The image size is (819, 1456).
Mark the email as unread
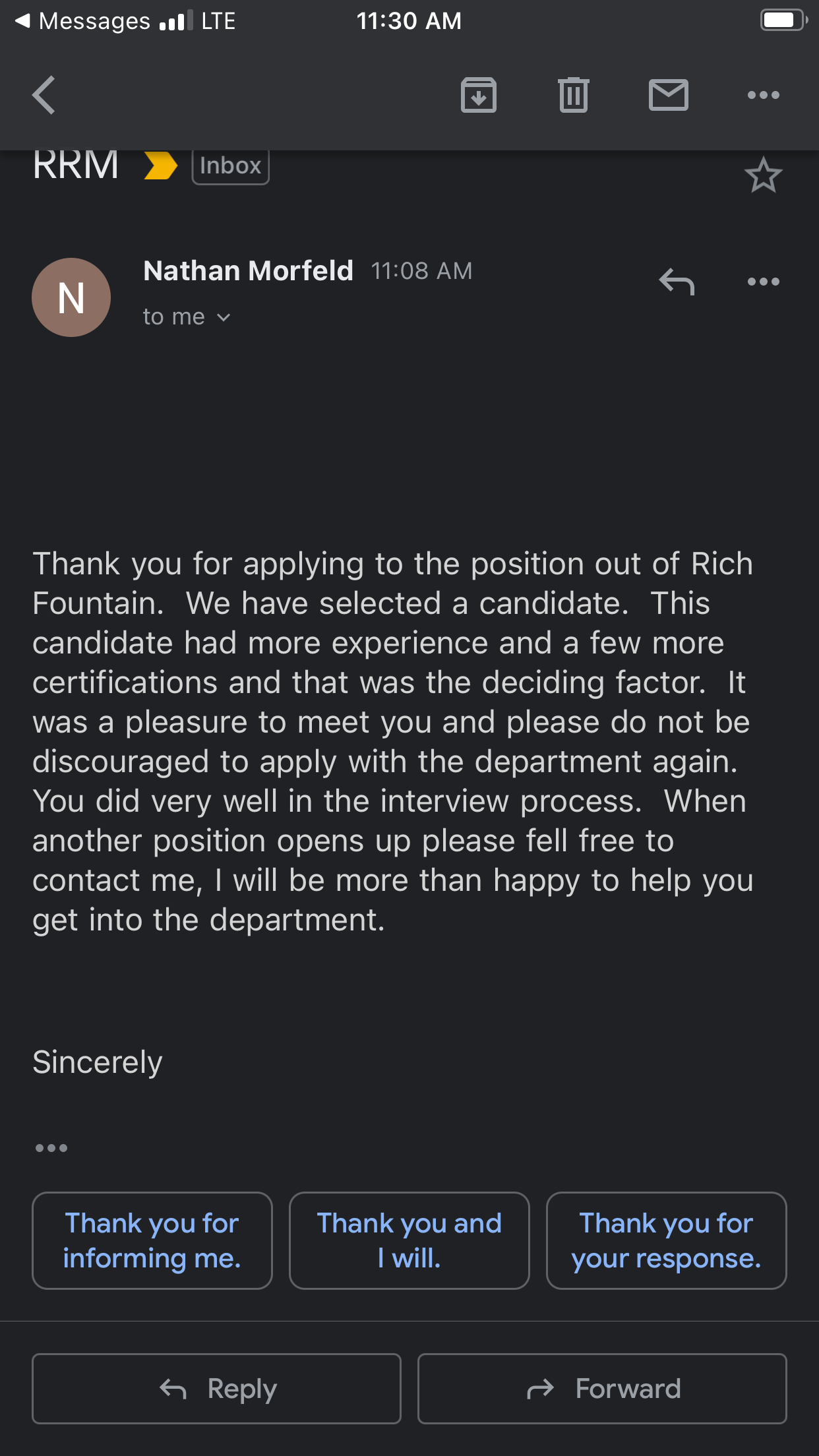[669, 95]
